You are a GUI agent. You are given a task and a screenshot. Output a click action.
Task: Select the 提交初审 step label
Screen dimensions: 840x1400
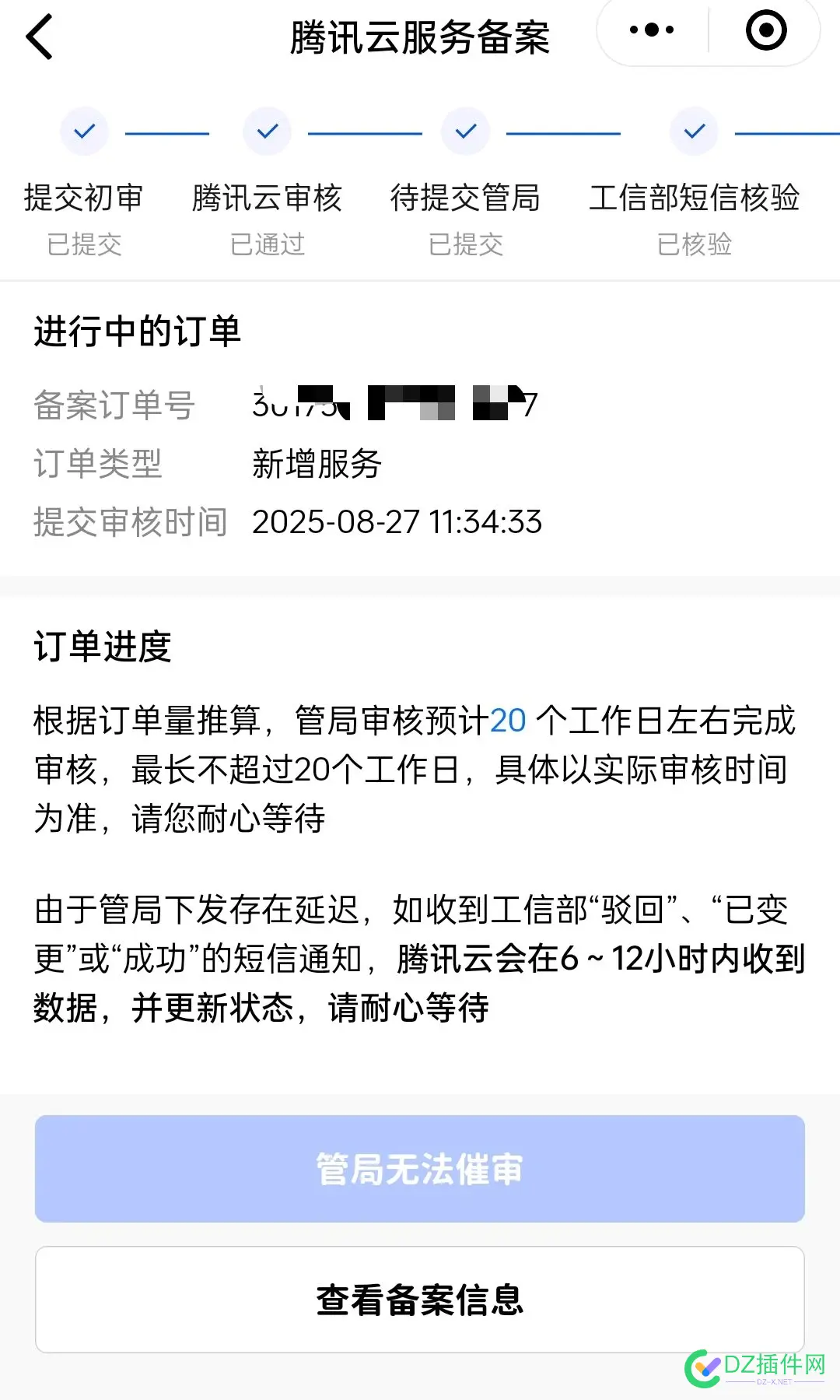click(83, 198)
